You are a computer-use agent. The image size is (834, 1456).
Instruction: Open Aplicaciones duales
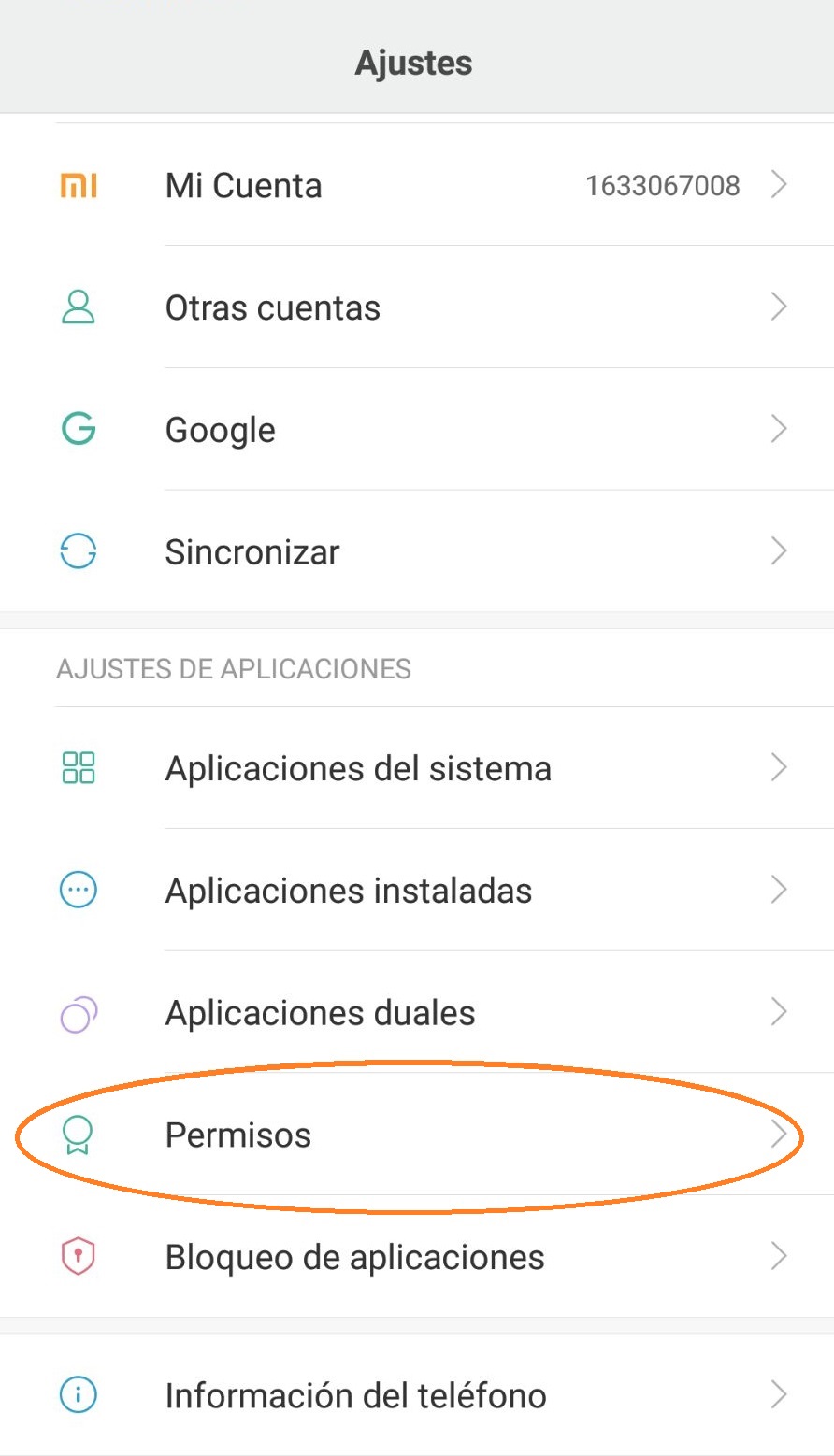click(x=417, y=1013)
